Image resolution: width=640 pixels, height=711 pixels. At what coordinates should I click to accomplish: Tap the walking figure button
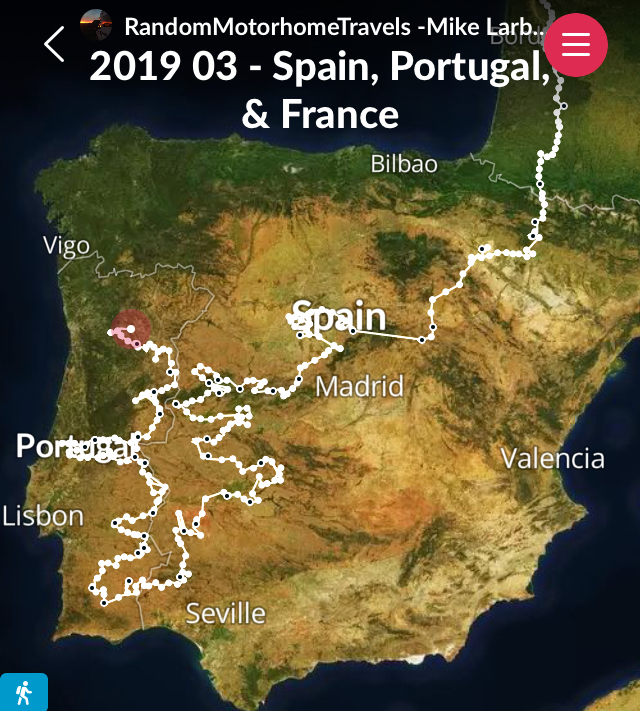click(23, 692)
